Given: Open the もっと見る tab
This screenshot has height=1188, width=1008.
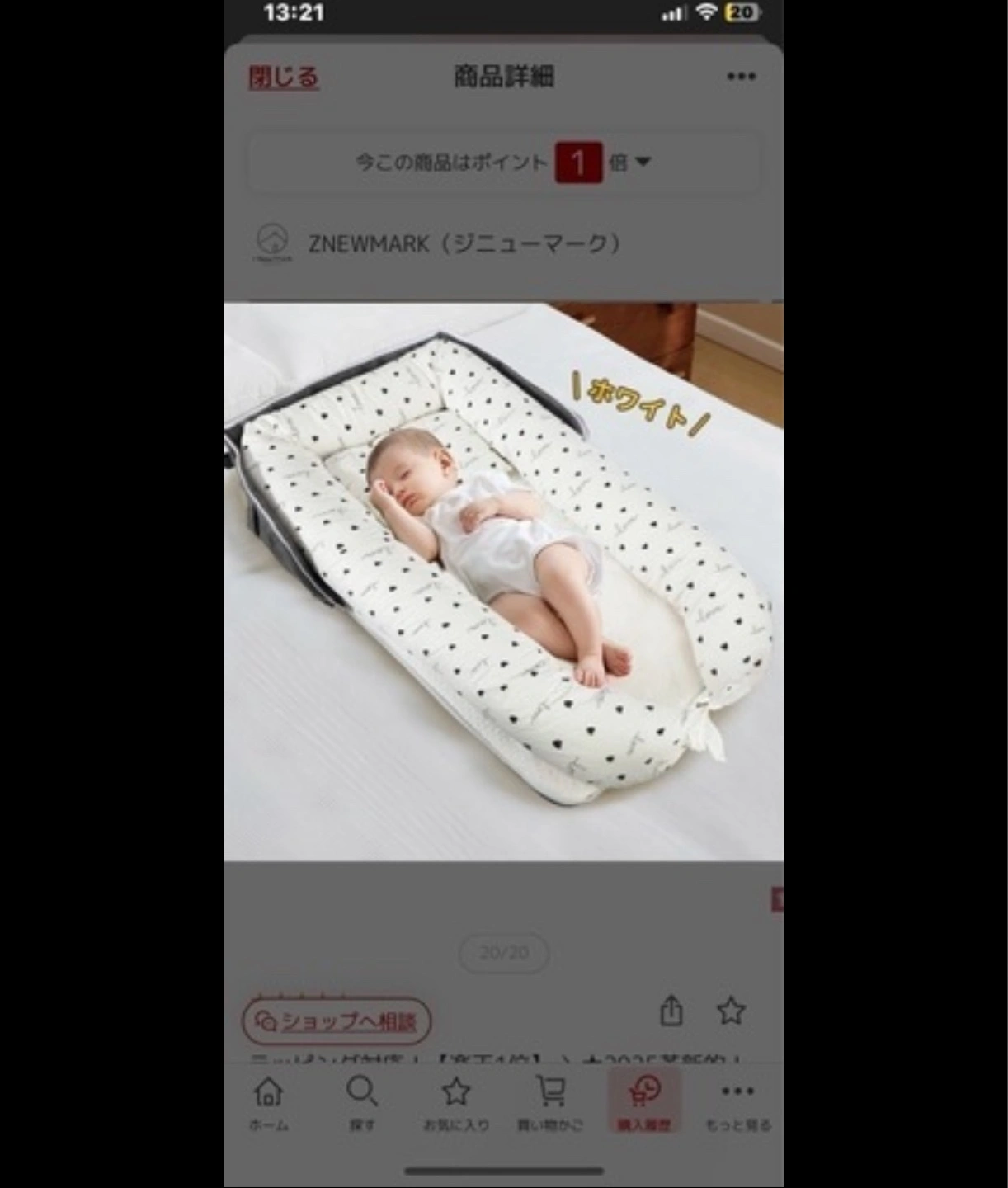Looking at the screenshot, I should (737, 1102).
